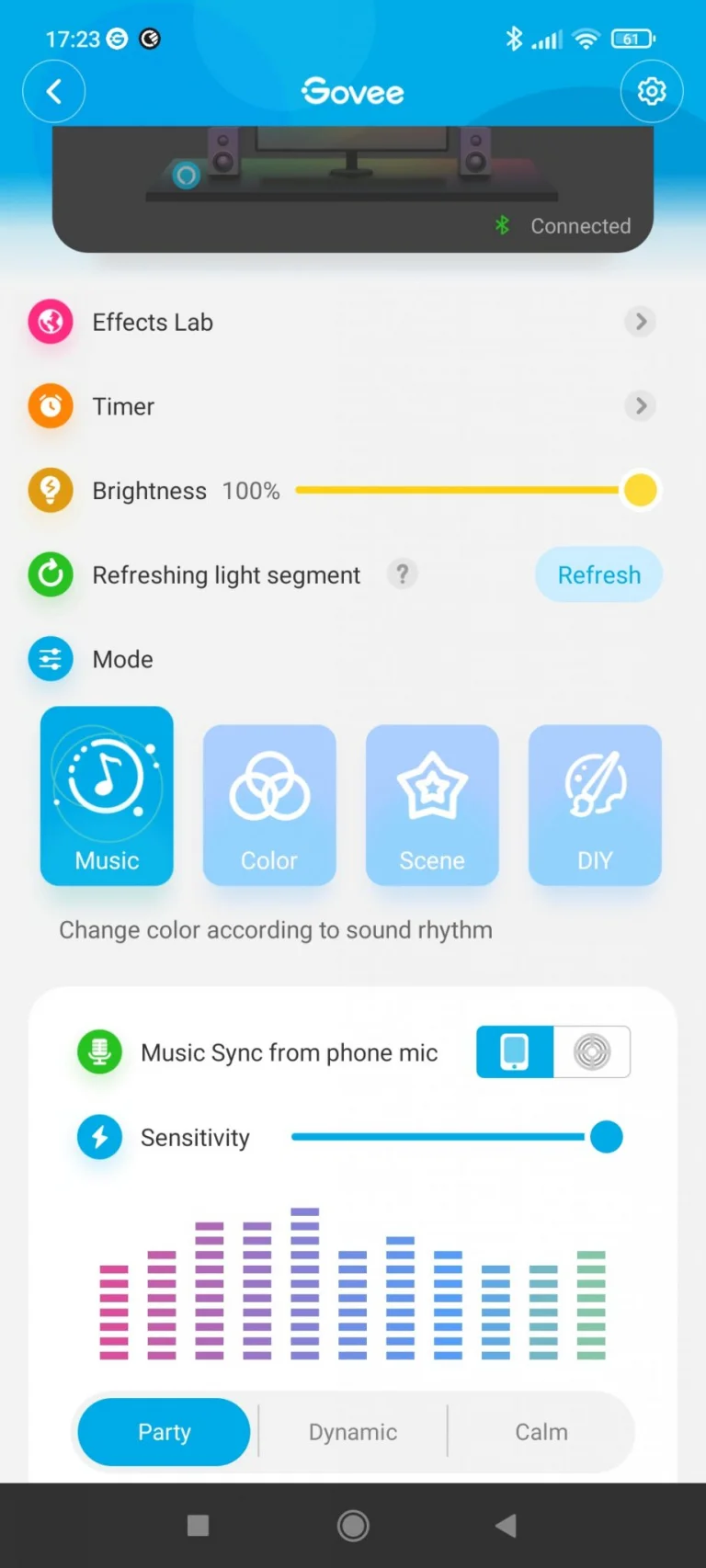Screen dimensions: 706x1568
Task: Expand the Effects Lab section
Action: 640,322
